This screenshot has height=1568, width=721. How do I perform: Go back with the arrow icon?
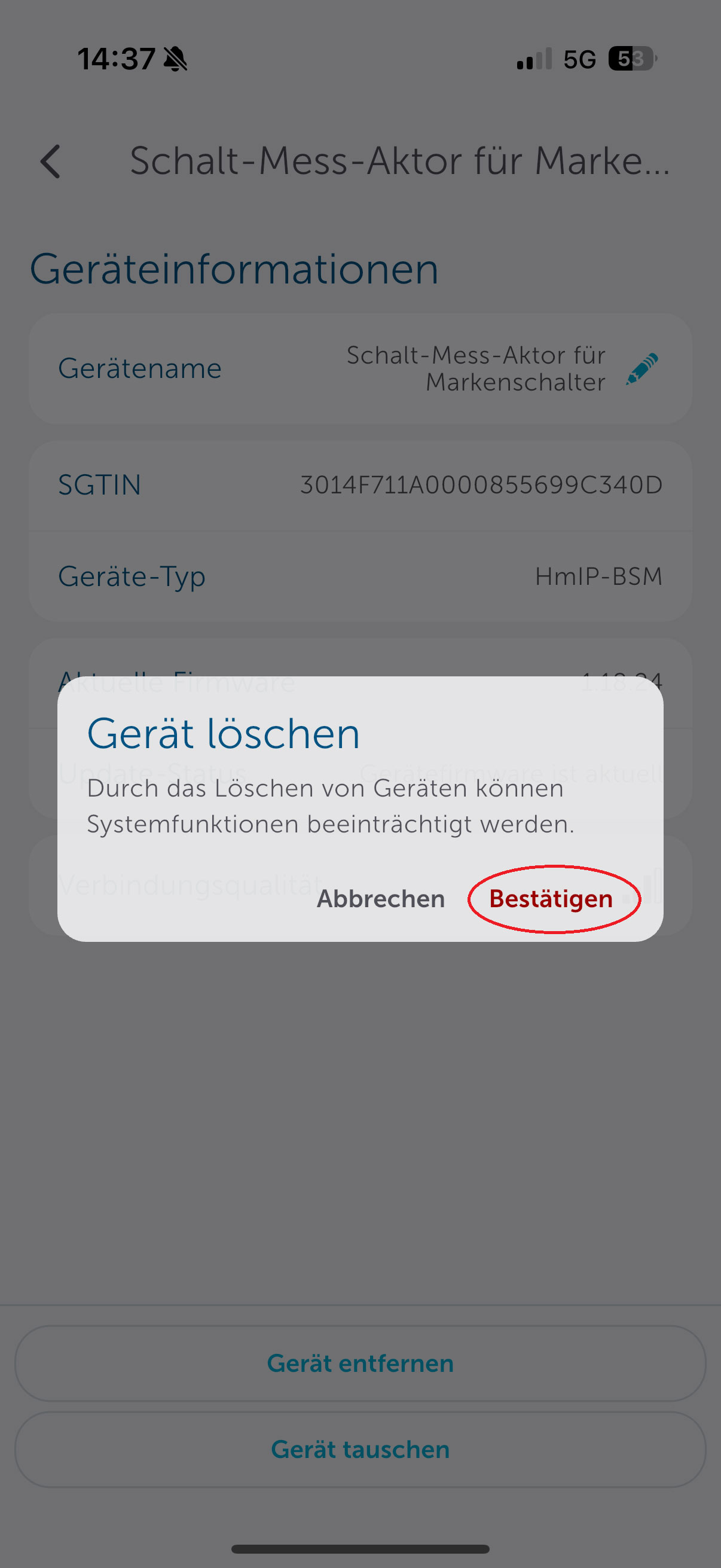[50, 161]
